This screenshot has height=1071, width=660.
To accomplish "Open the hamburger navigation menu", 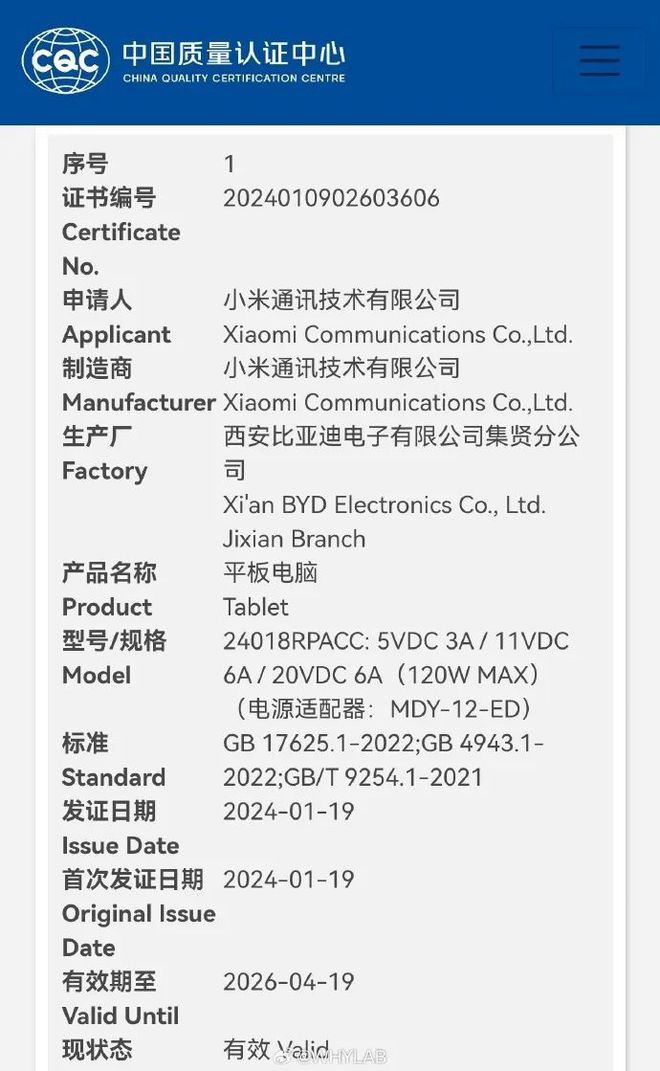I will [x=599, y=60].
